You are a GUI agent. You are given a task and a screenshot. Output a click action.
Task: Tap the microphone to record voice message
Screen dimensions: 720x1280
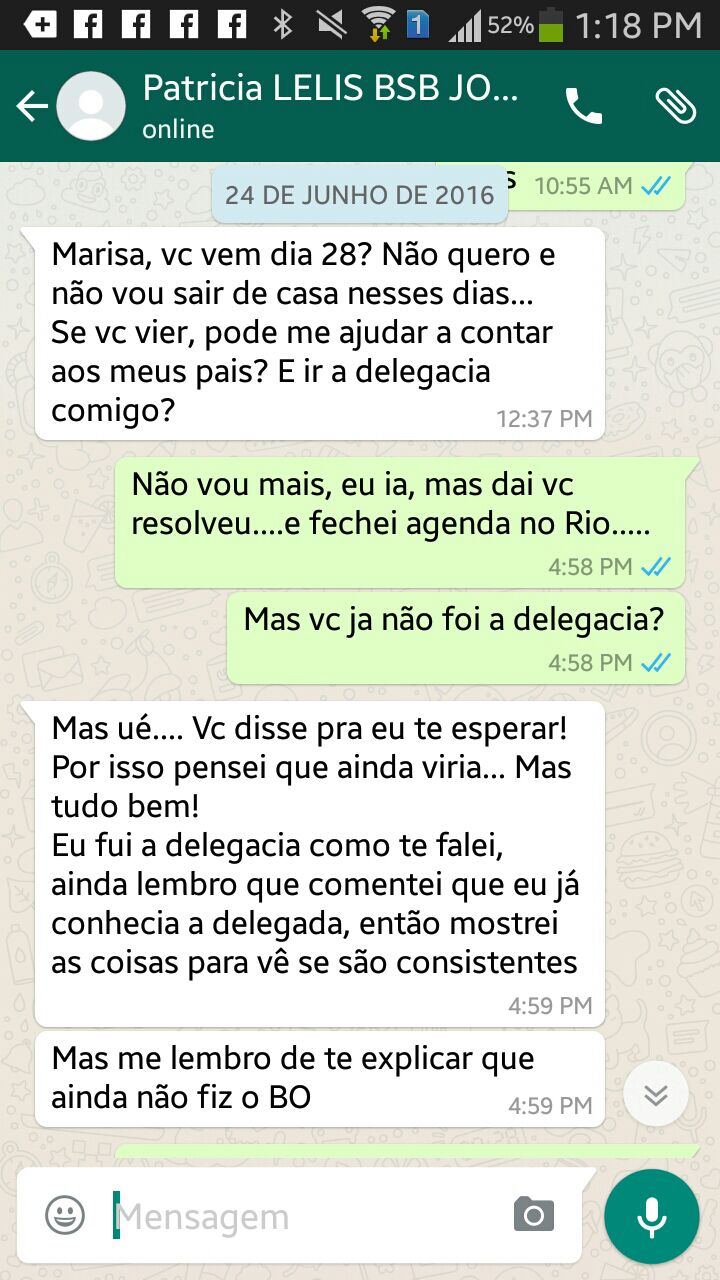click(652, 1216)
